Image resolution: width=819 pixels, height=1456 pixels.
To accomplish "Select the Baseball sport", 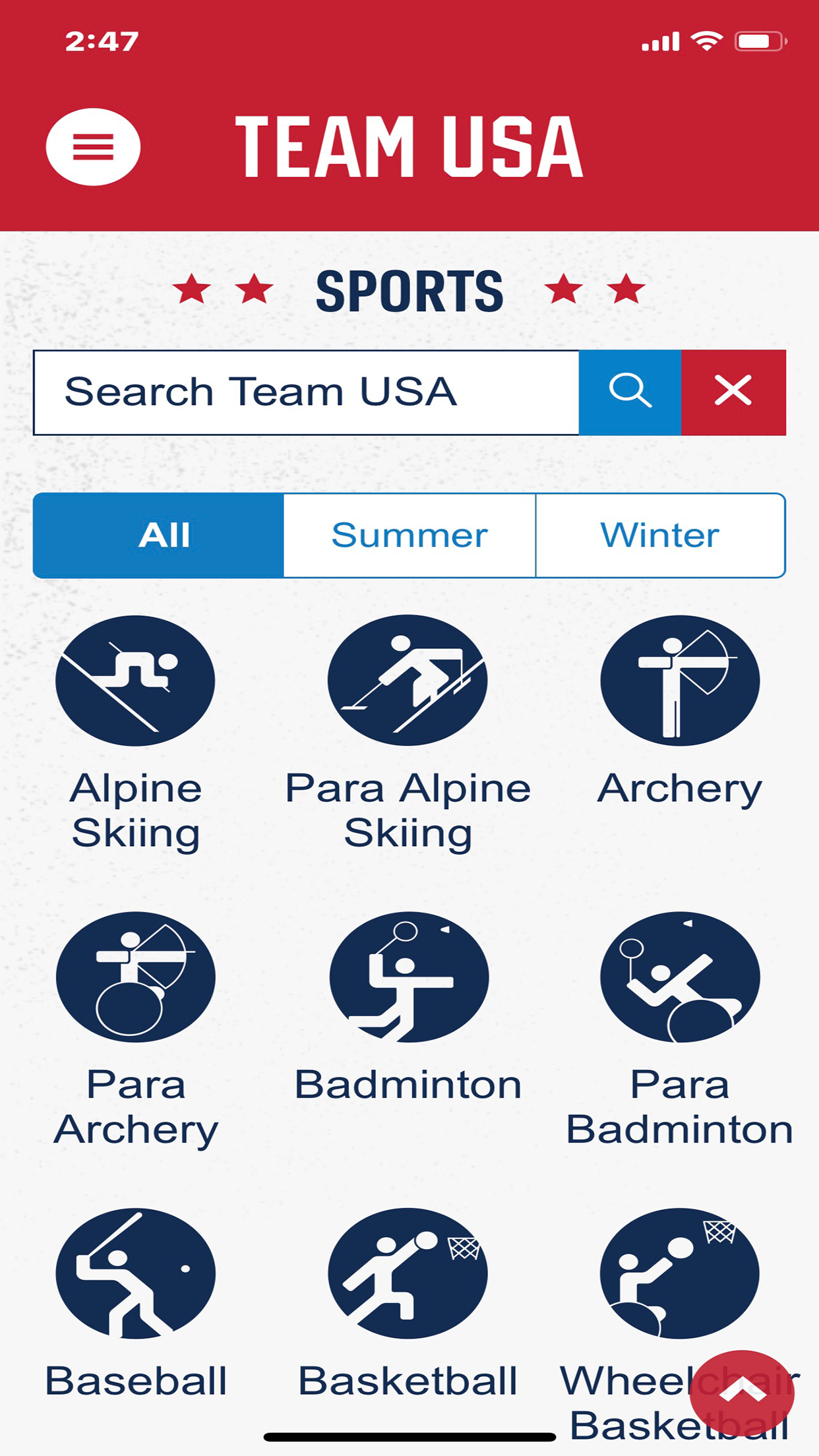I will [x=136, y=1273].
